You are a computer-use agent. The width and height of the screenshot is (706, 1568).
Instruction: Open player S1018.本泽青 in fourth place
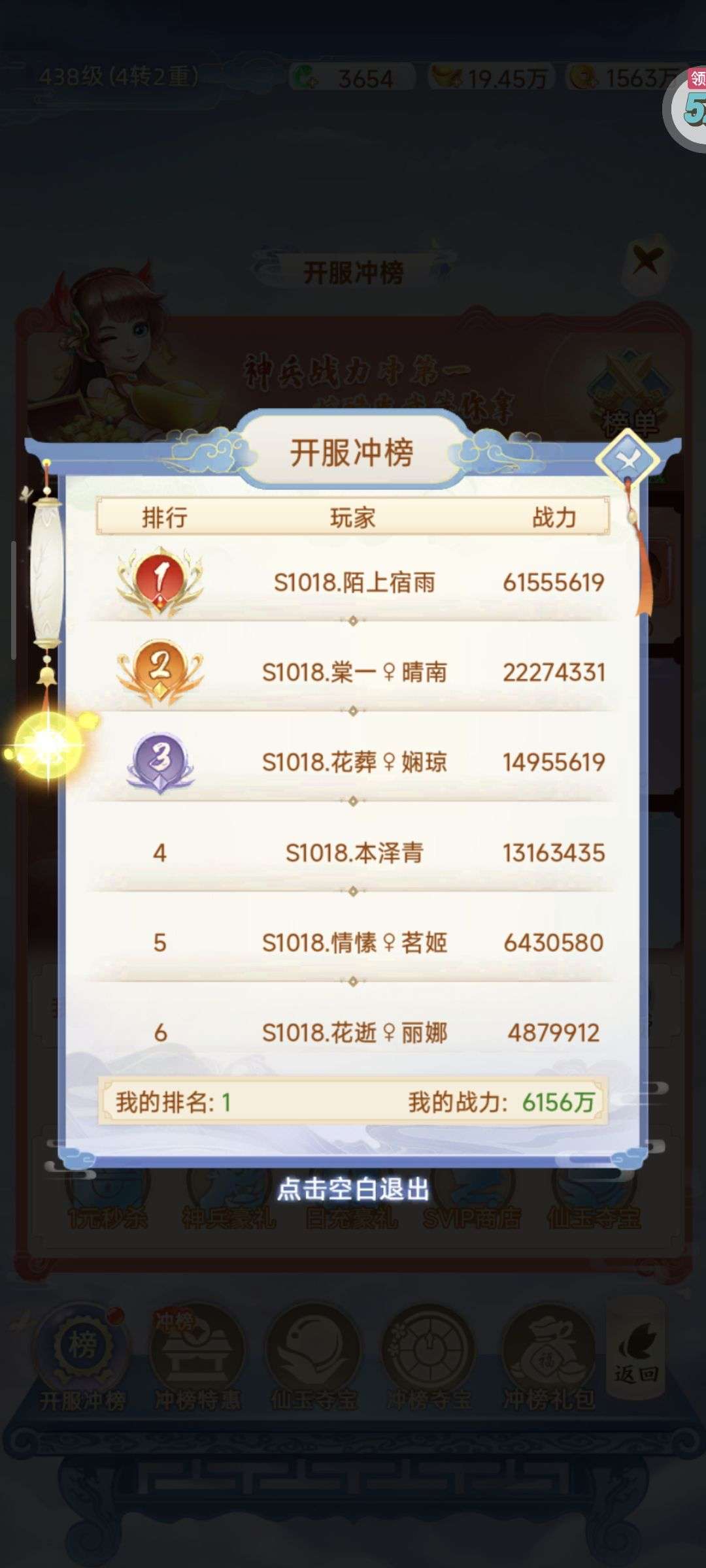(354, 852)
